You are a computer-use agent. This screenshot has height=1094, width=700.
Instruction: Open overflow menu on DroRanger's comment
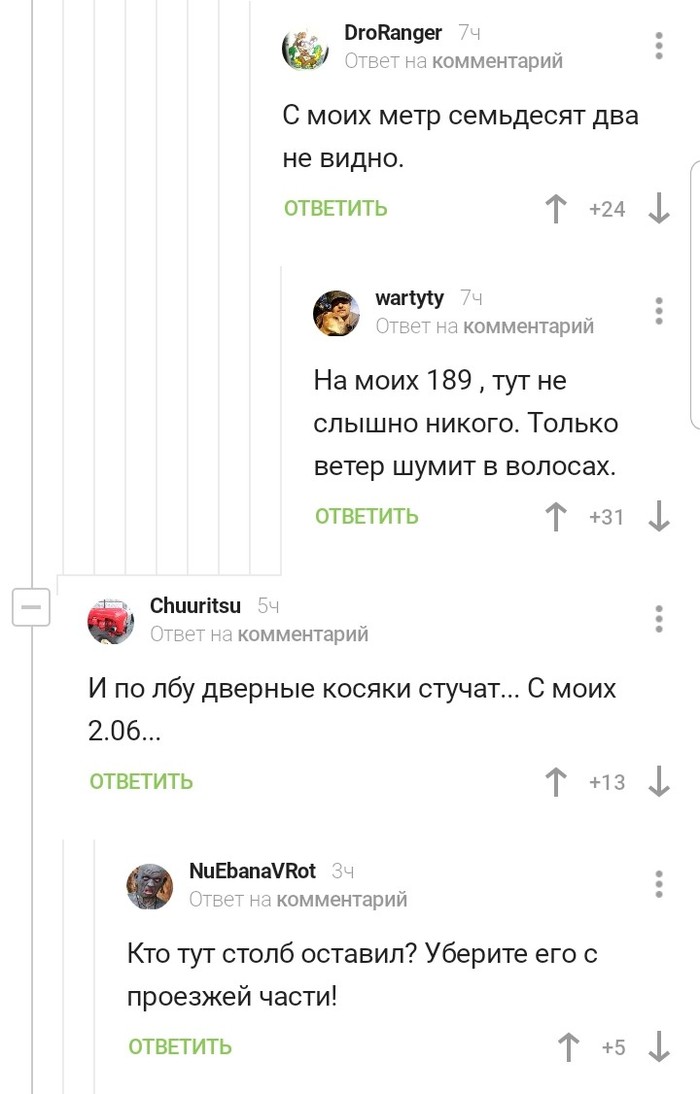pyautogui.click(x=658, y=46)
